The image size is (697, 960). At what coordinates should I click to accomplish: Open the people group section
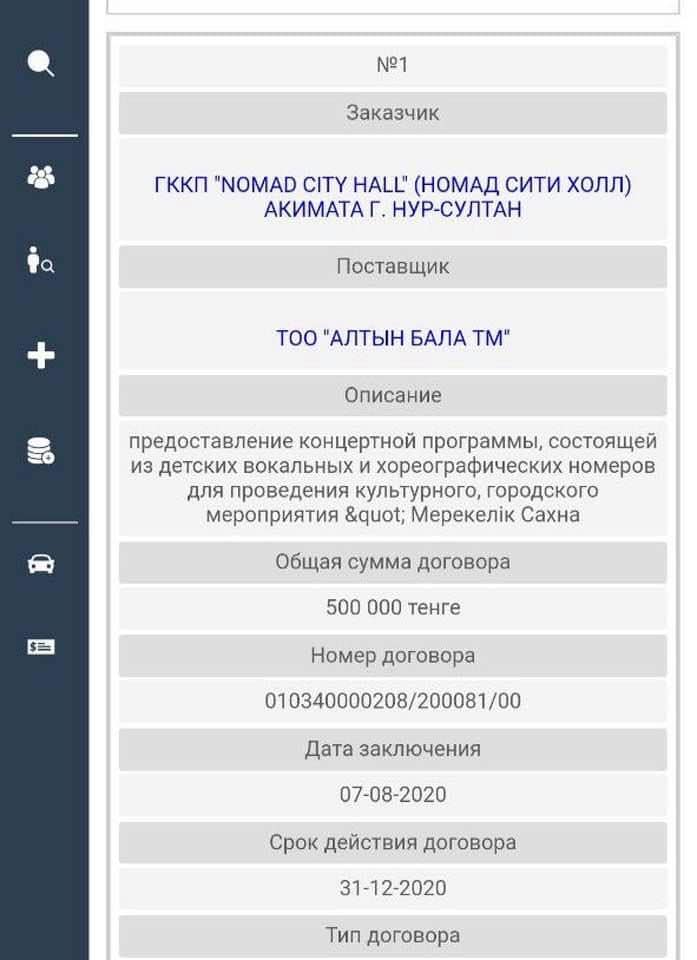[41, 178]
